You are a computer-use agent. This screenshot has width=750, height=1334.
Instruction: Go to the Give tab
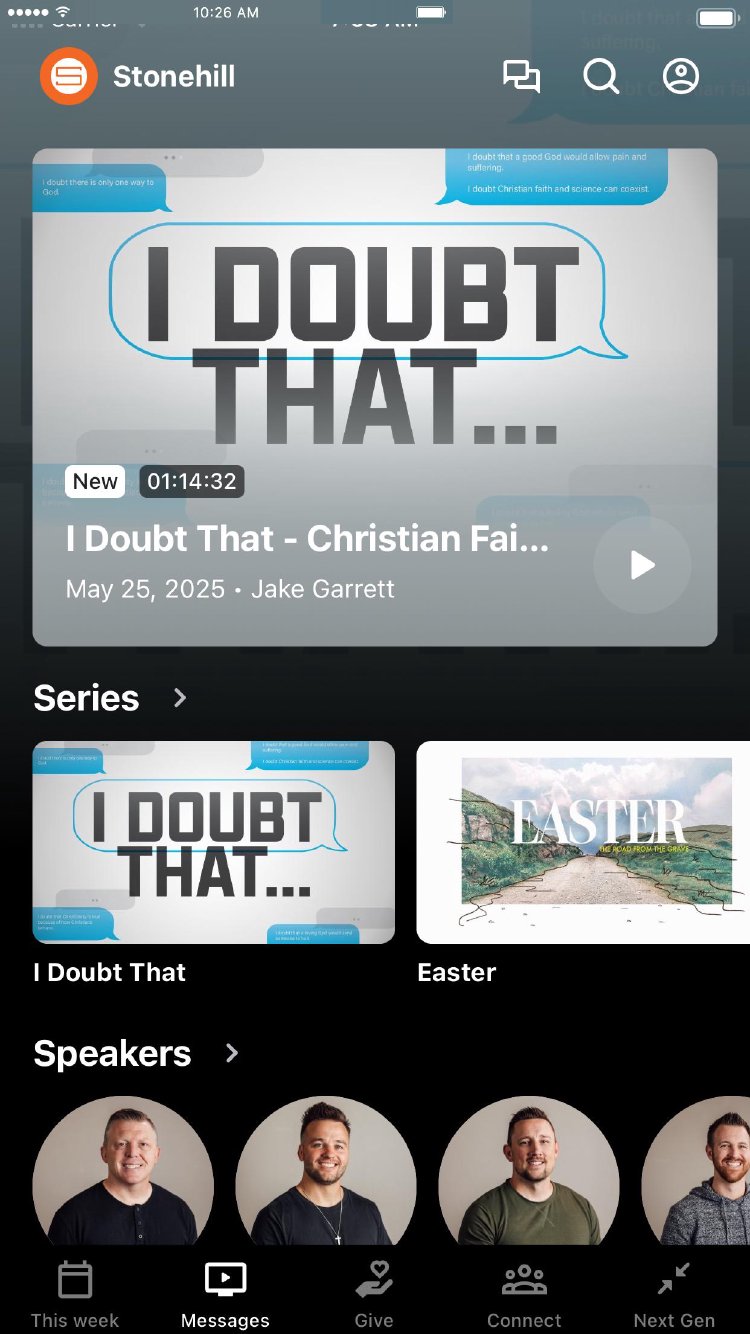tap(374, 1294)
